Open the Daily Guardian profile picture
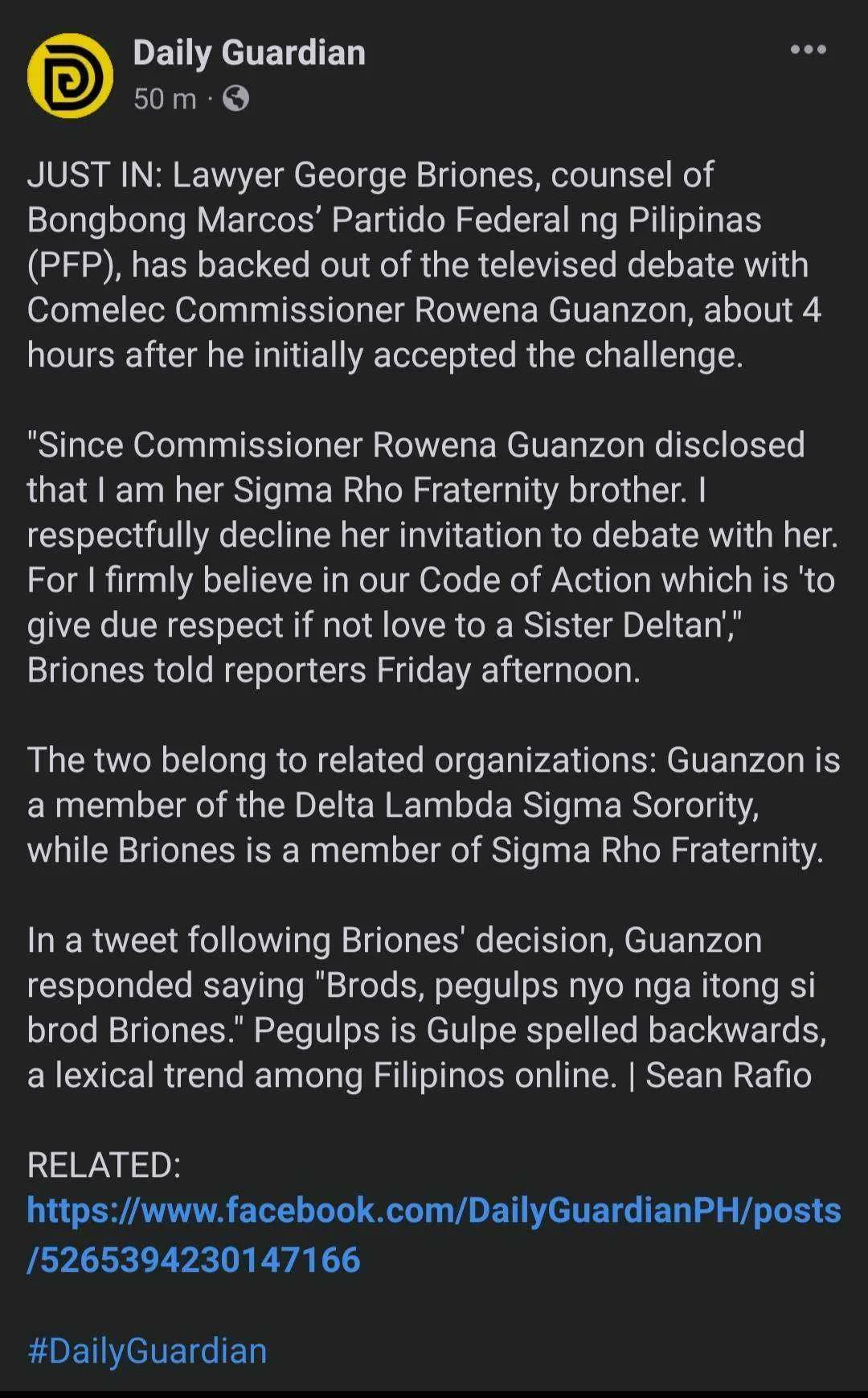868x1398 pixels. [70, 76]
